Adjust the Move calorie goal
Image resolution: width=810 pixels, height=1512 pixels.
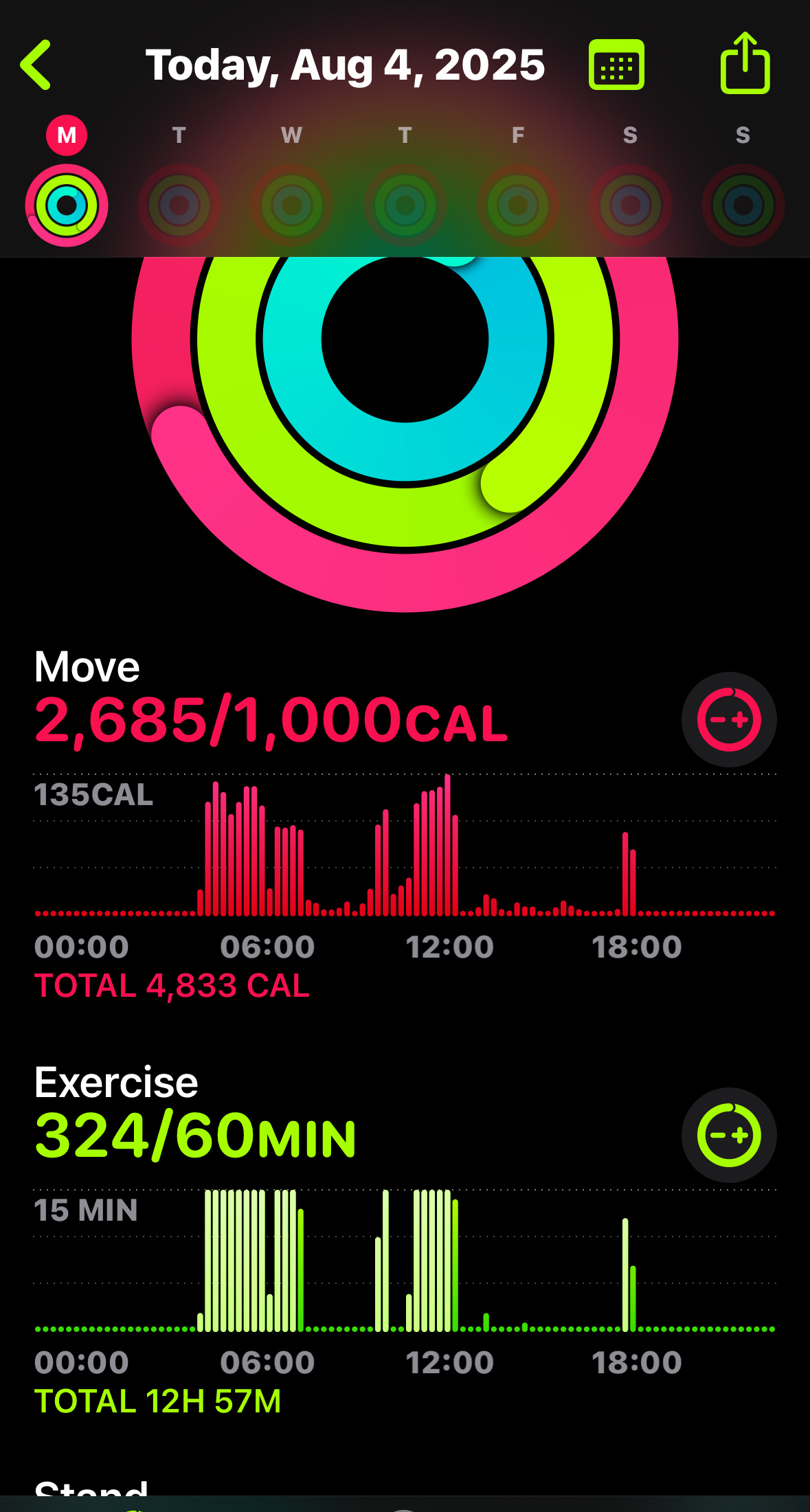(x=729, y=719)
